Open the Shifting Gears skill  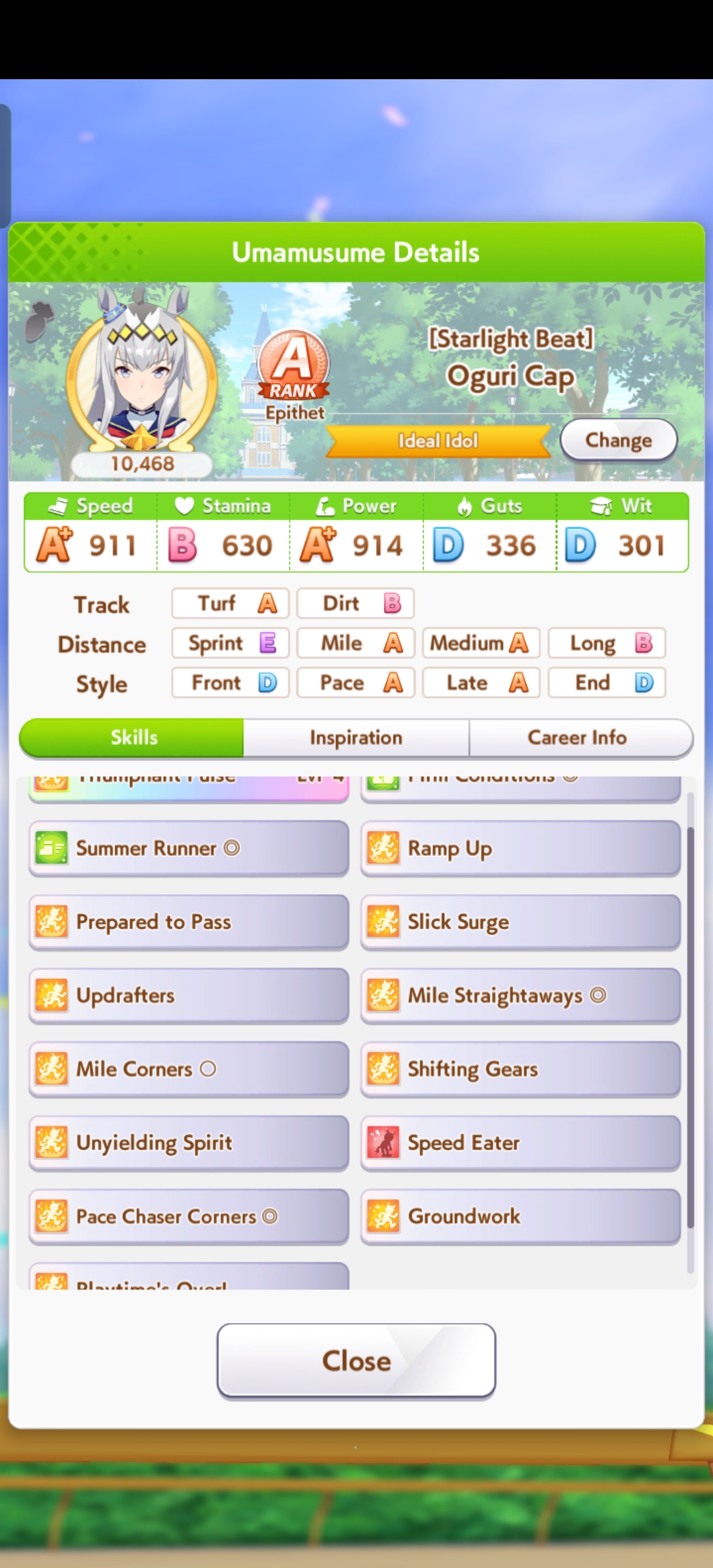click(x=520, y=1069)
